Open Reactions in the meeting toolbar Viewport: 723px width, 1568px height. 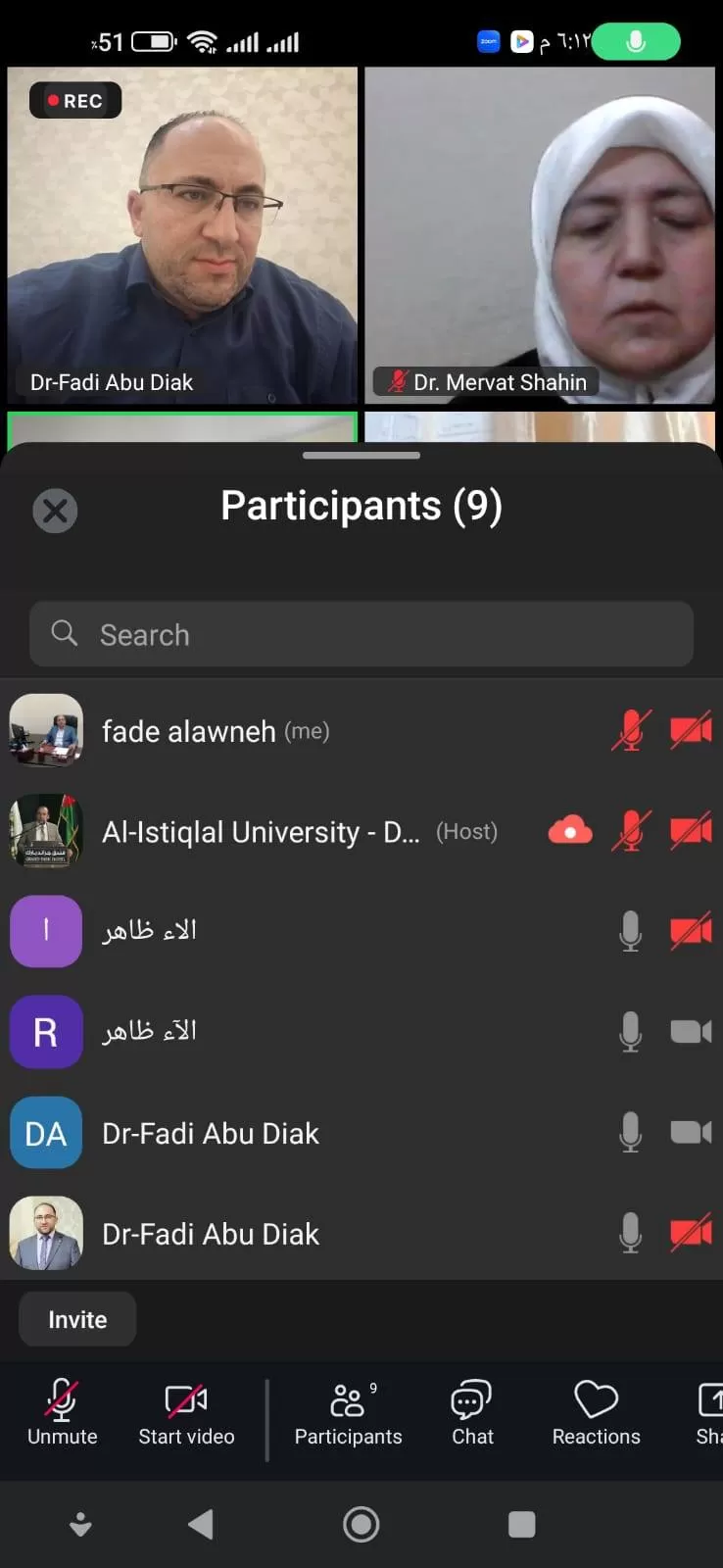point(596,1412)
